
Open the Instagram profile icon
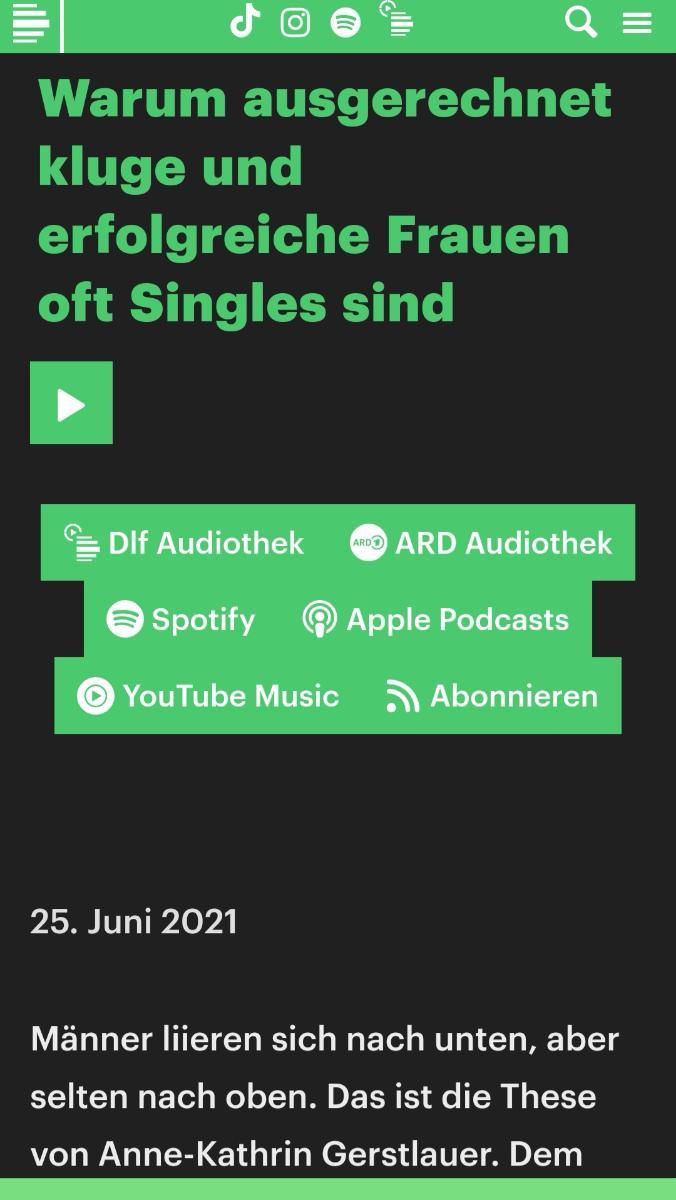point(295,22)
